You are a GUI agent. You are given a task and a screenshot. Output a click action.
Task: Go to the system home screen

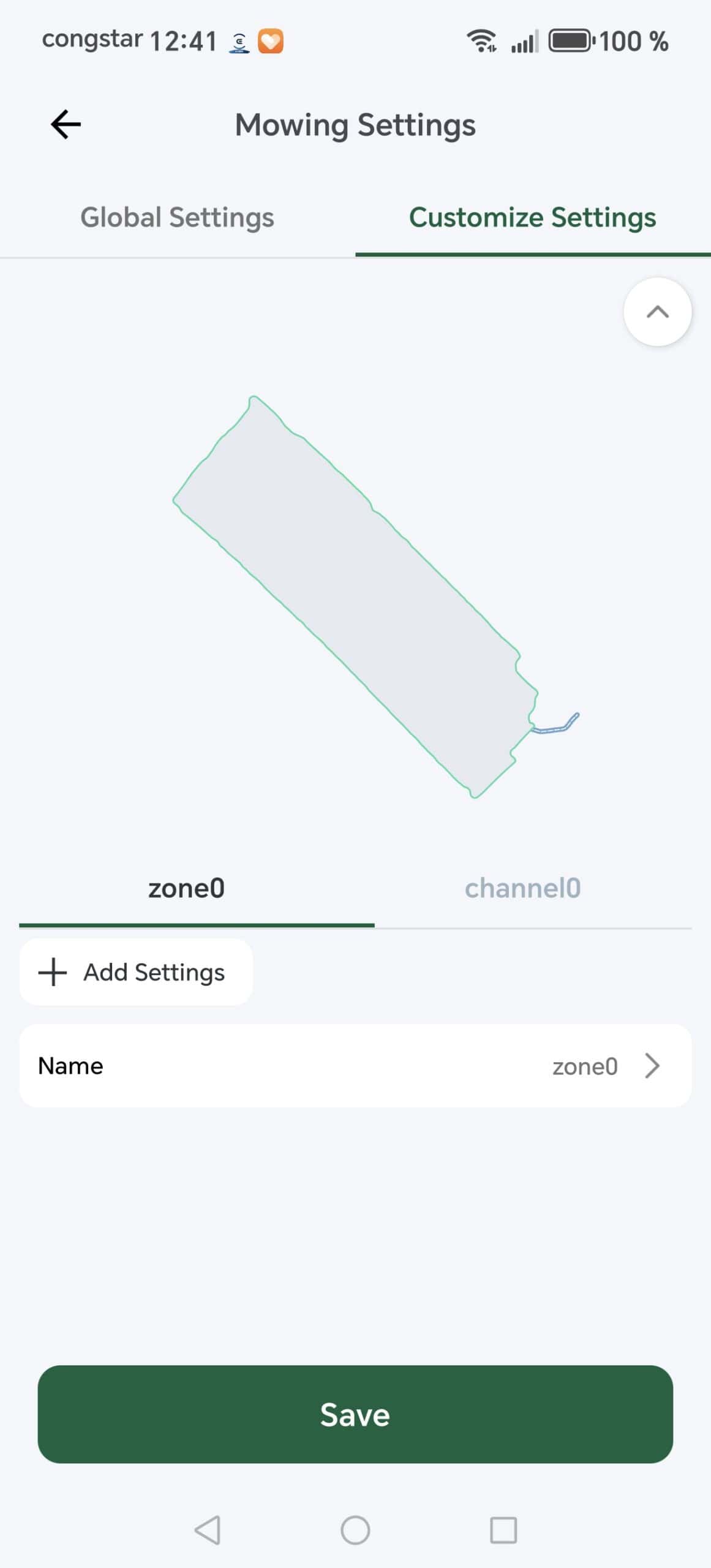coord(355,1530)
